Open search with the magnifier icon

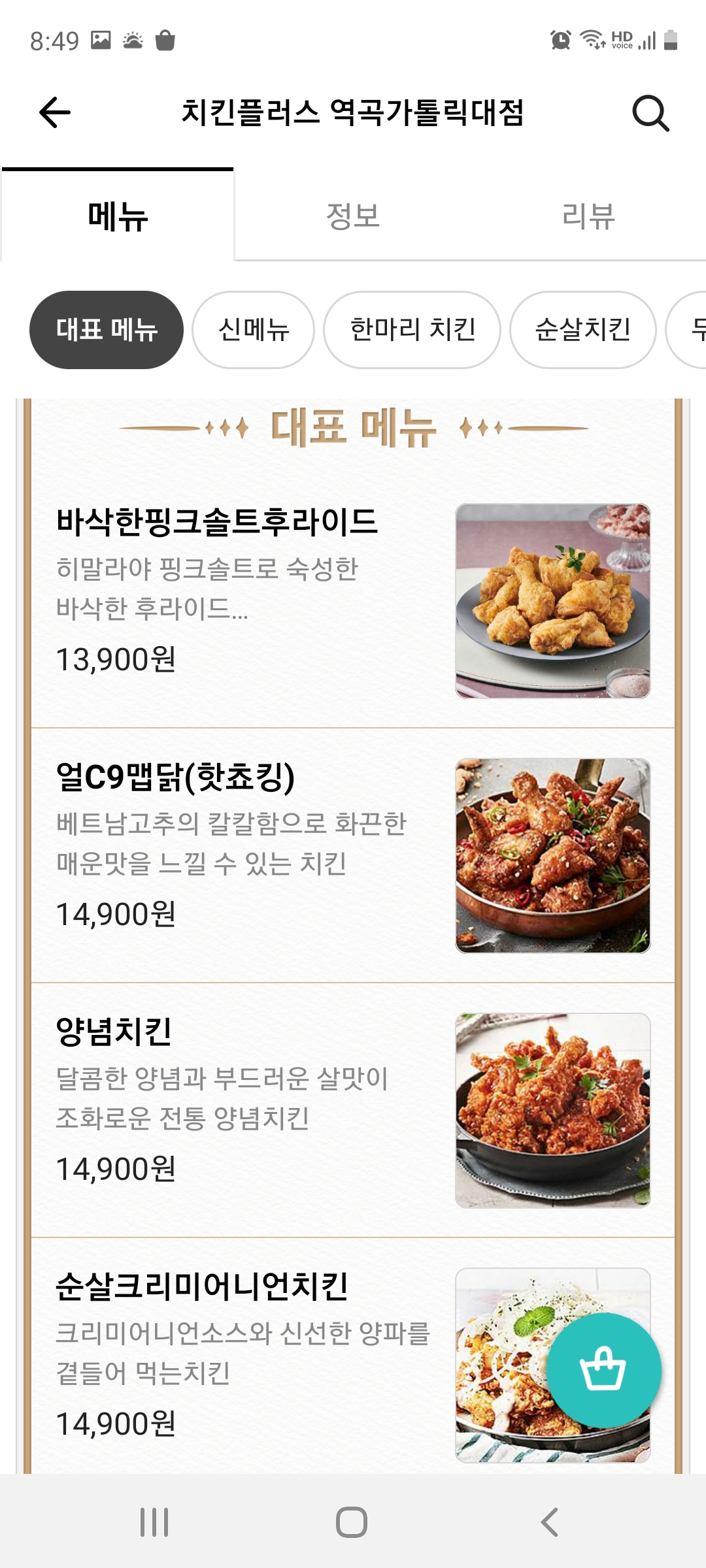point(650,114)
